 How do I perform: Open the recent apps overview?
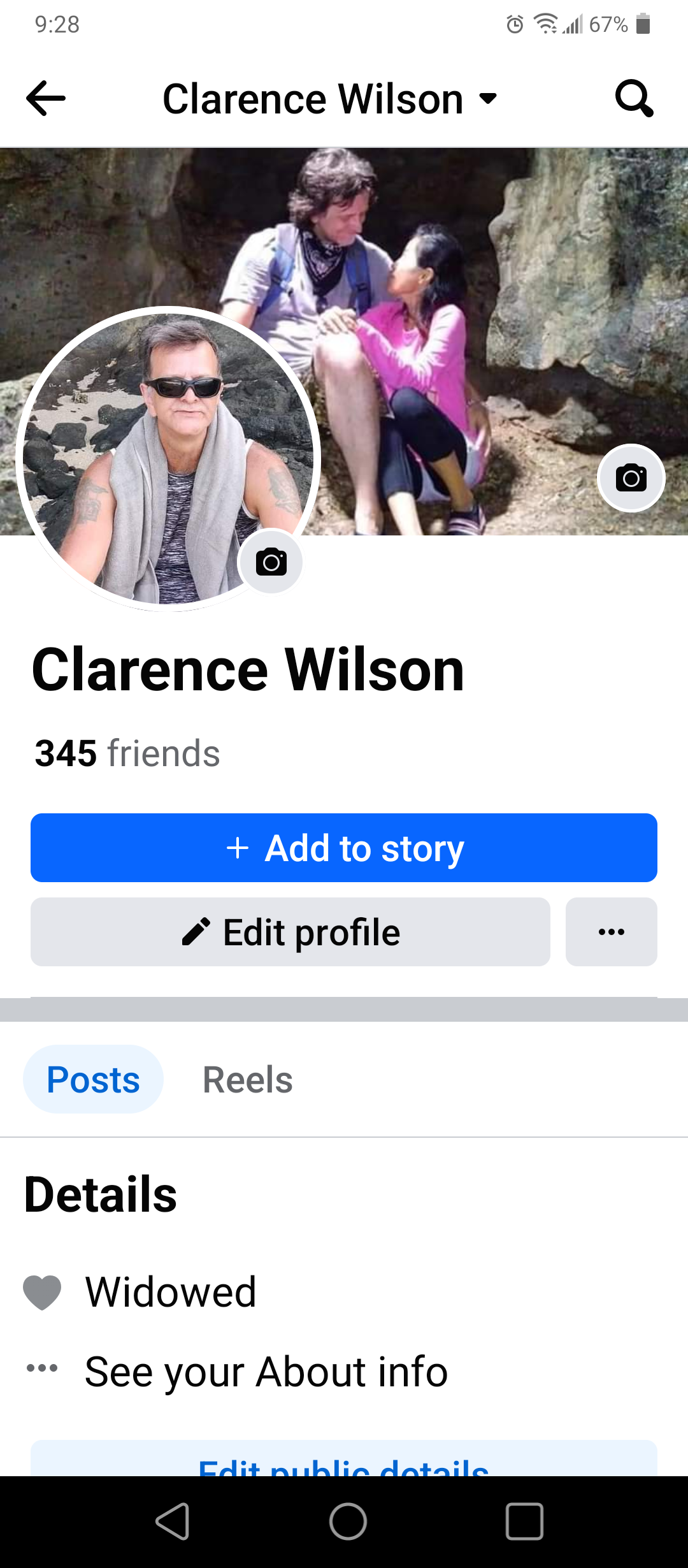[524, 1522]
